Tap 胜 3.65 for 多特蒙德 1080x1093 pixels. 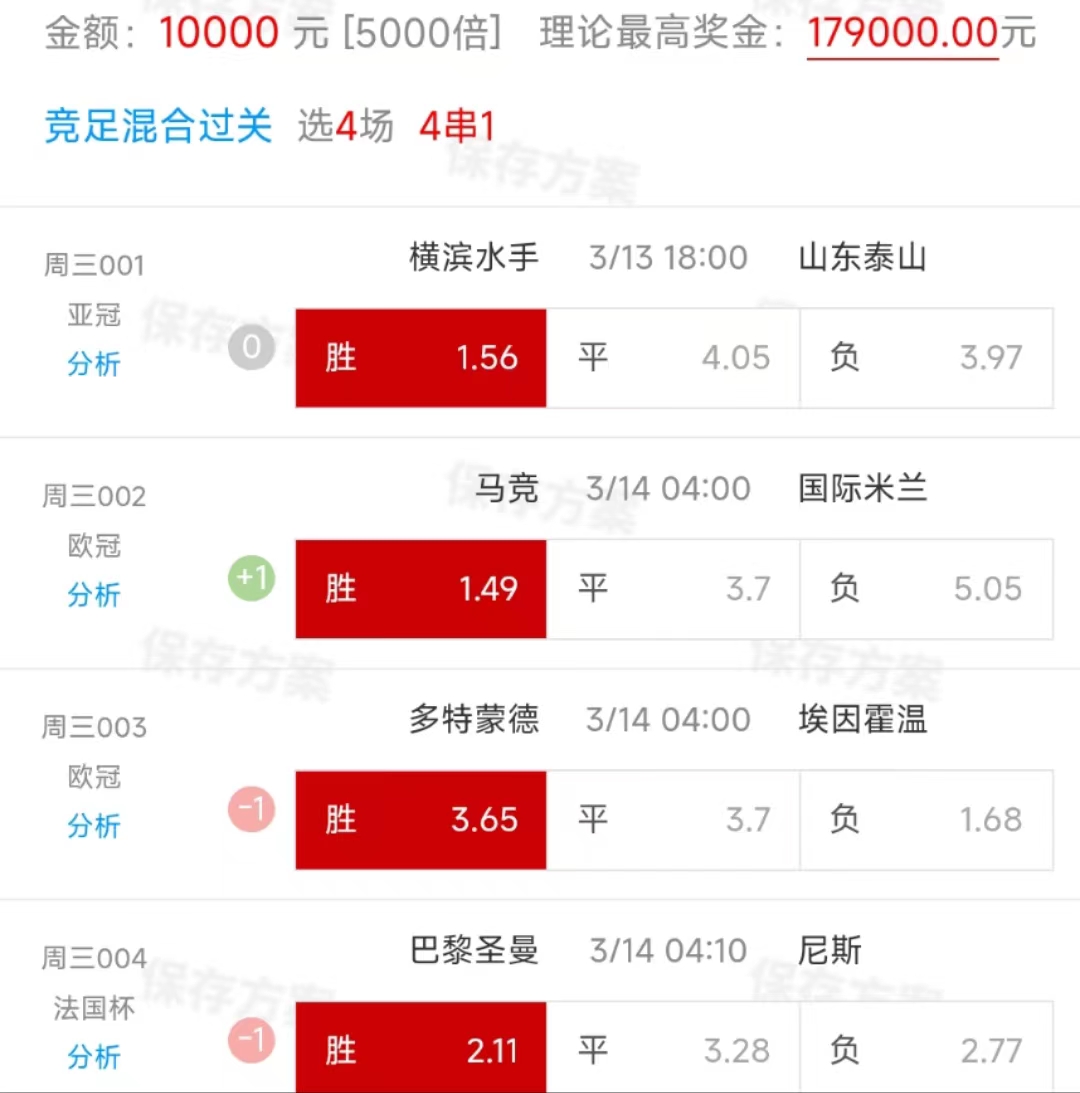(420, 820)
